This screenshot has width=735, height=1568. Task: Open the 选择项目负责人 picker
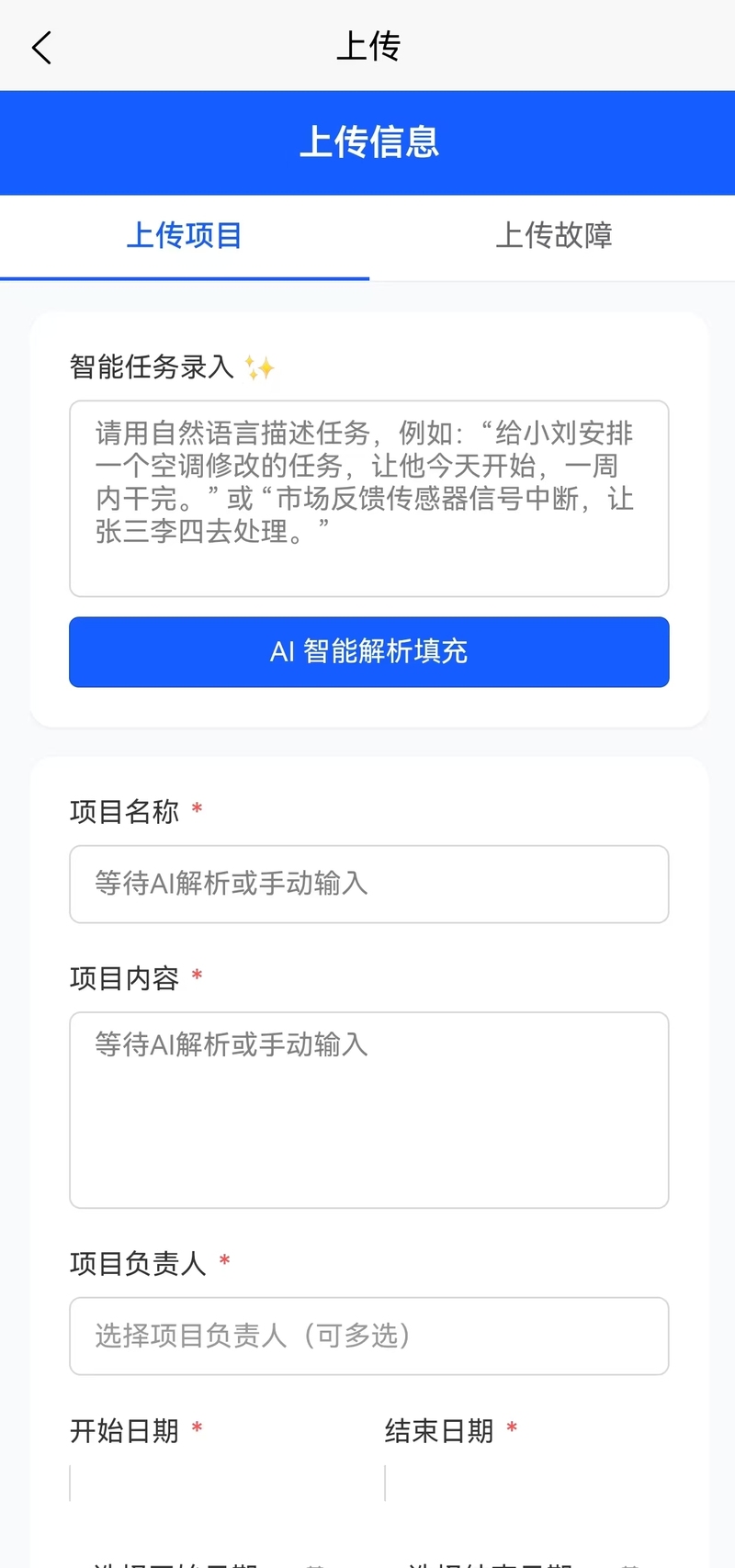click(368, 1336)
